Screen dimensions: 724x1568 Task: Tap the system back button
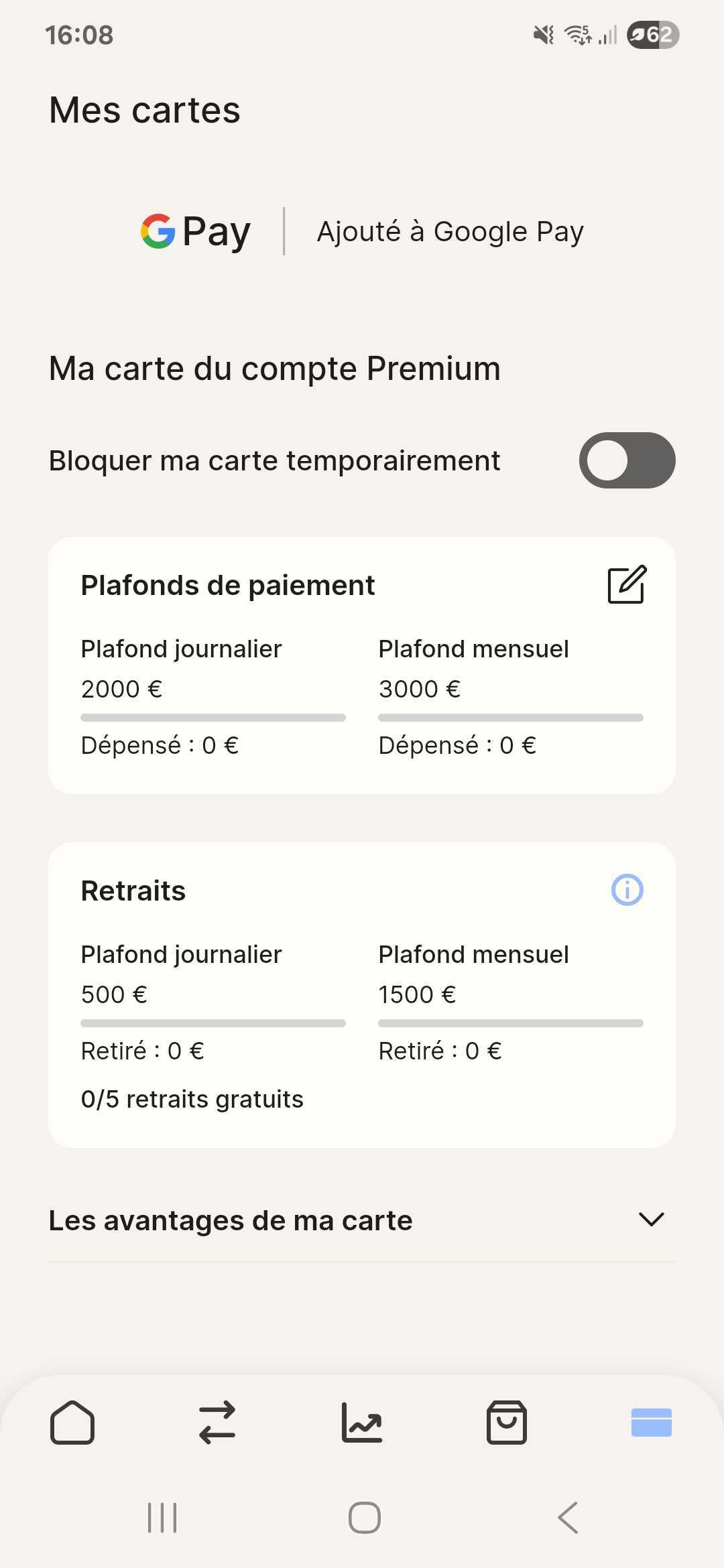coord(568,1518)
